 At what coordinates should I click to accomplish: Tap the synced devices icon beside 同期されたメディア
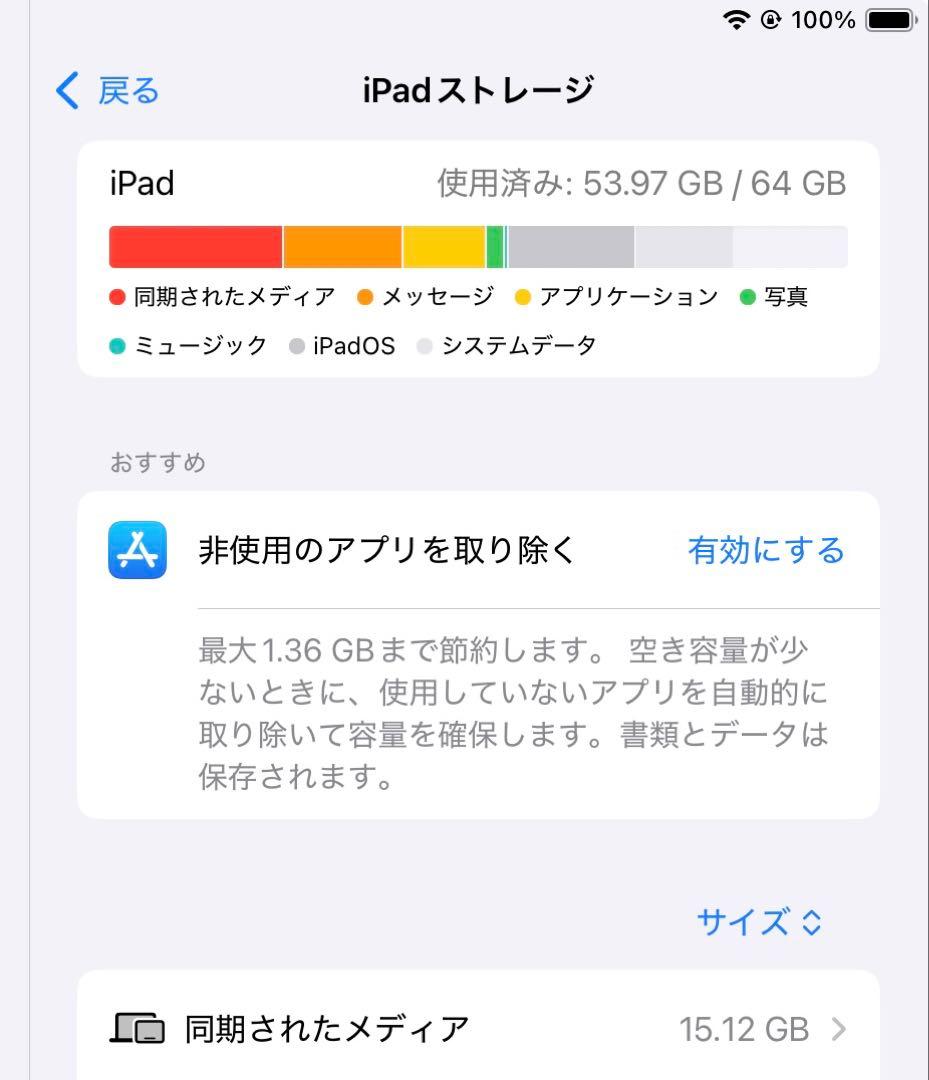[x=137, y=1028]
